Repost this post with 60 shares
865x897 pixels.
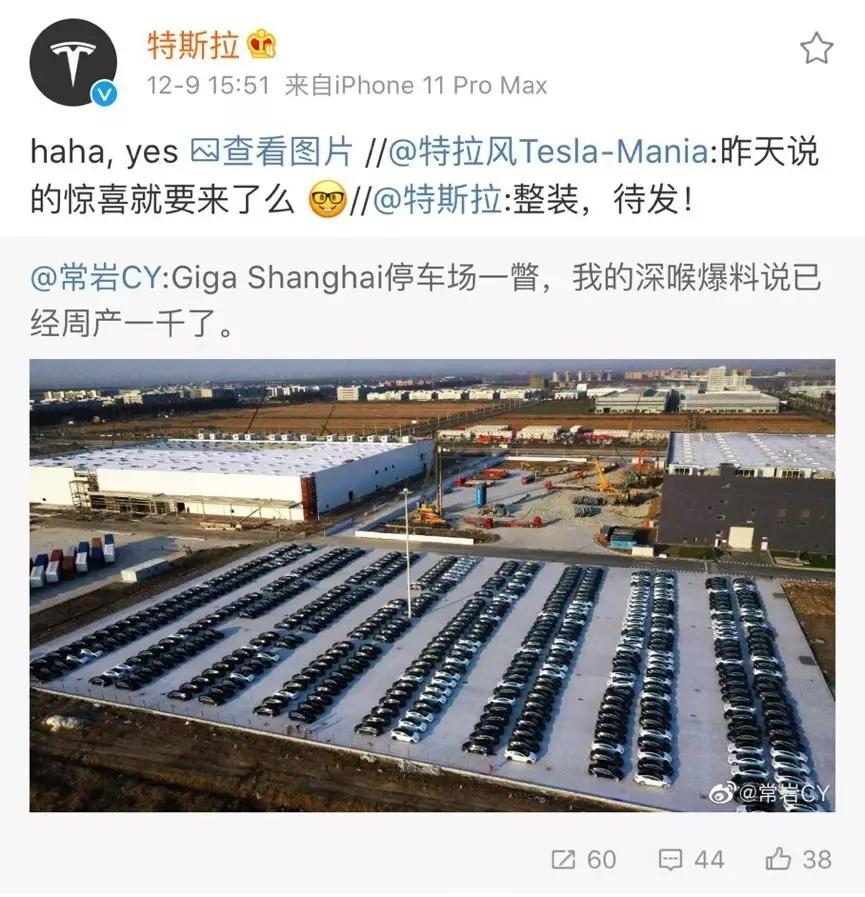click(584, 858)
